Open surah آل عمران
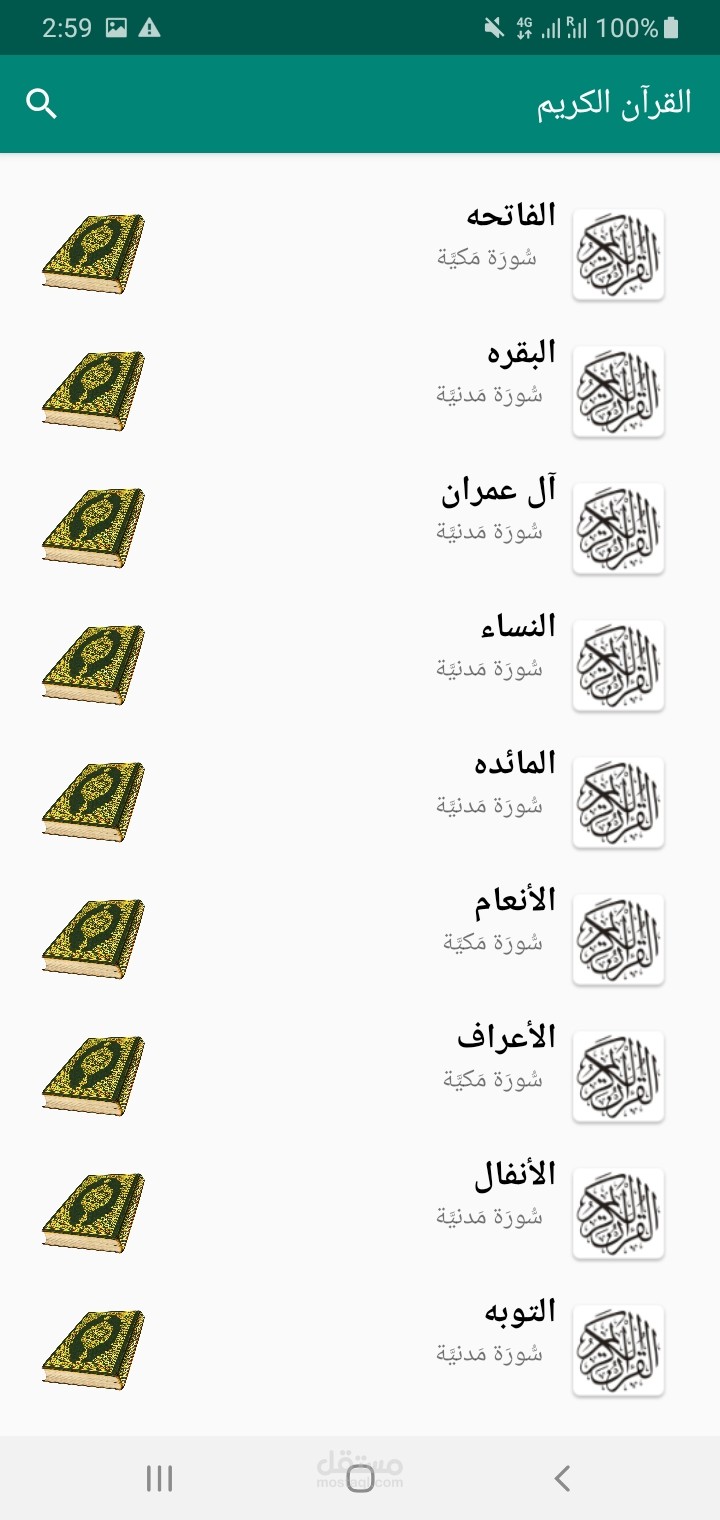 [498, 490]
